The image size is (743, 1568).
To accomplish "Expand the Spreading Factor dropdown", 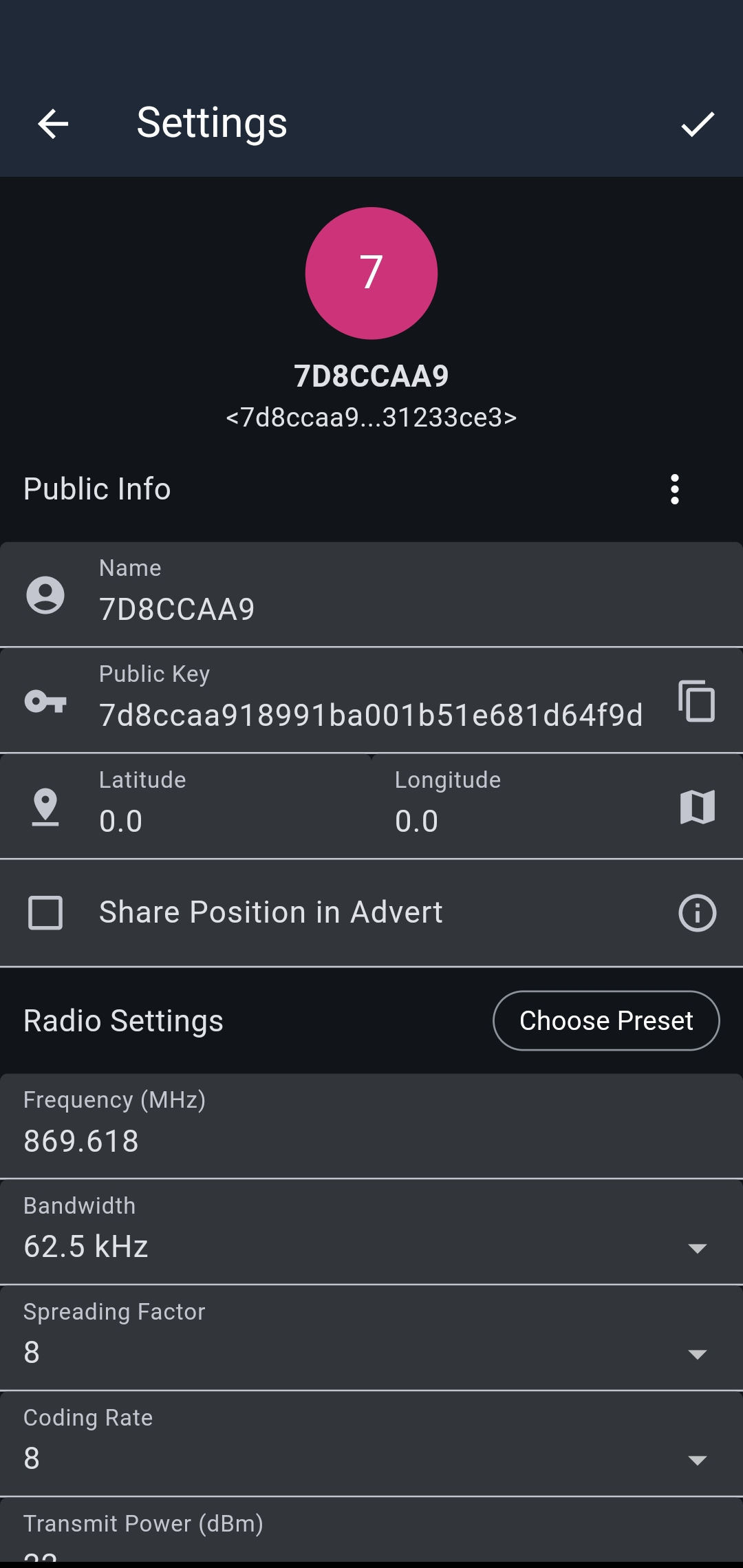I will pos(697,1353).
